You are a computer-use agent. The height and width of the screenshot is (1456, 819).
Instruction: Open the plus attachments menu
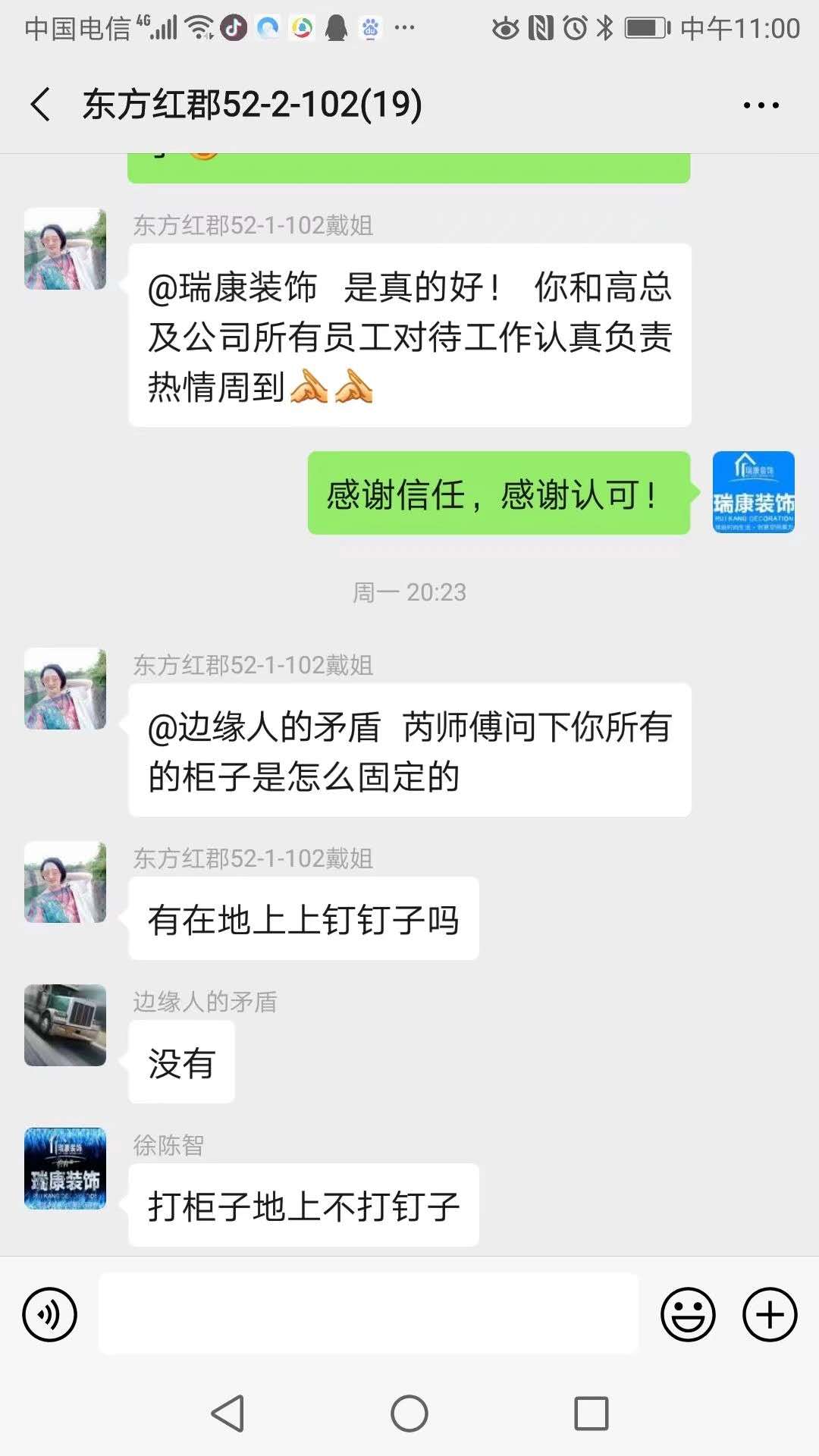(769, 1314)
